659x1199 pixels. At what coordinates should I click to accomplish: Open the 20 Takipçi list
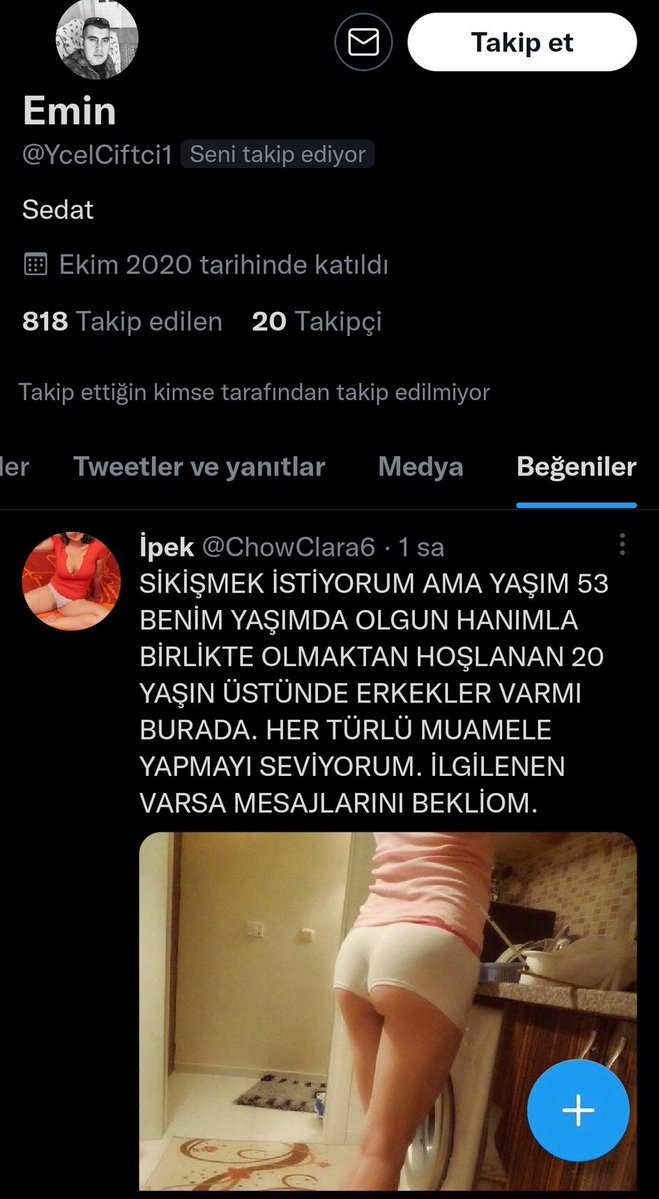(316, 321)
